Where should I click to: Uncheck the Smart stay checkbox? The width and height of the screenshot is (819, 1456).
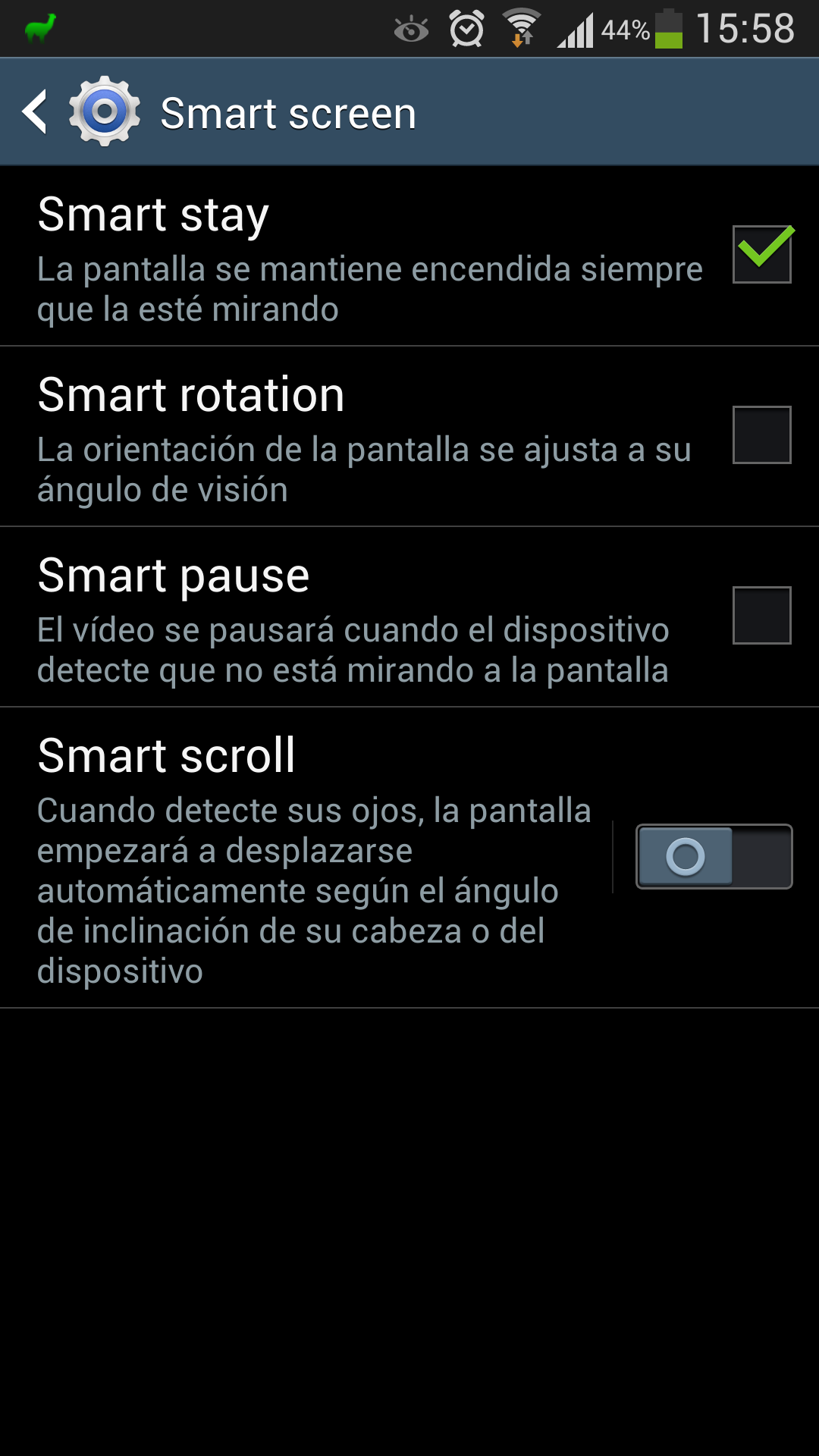(x=761, y=255)
